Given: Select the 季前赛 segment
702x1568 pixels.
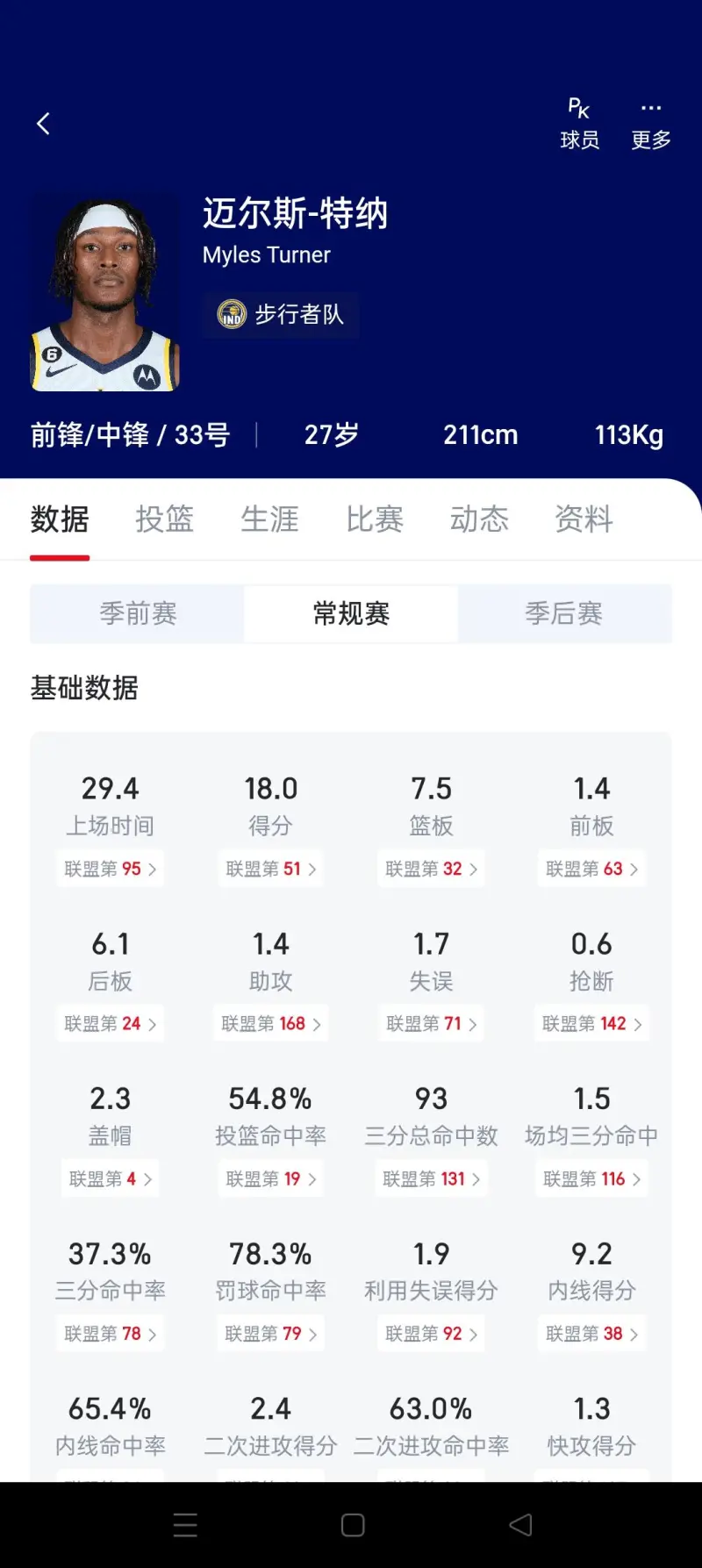Looking at the screenshot, I should click(x=138, y=613).
